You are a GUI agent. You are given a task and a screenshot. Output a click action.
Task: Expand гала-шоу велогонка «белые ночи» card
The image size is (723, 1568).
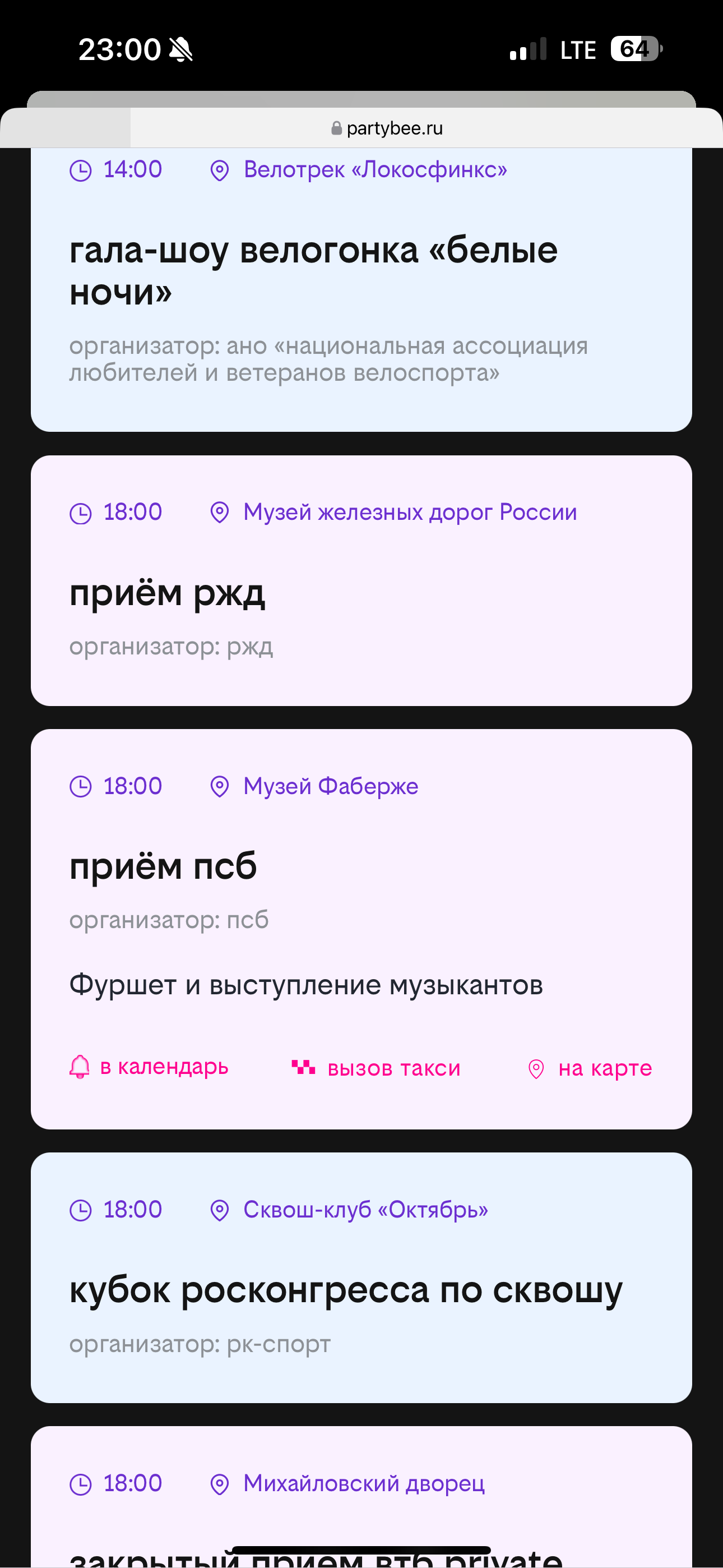[x=361, y=290]
